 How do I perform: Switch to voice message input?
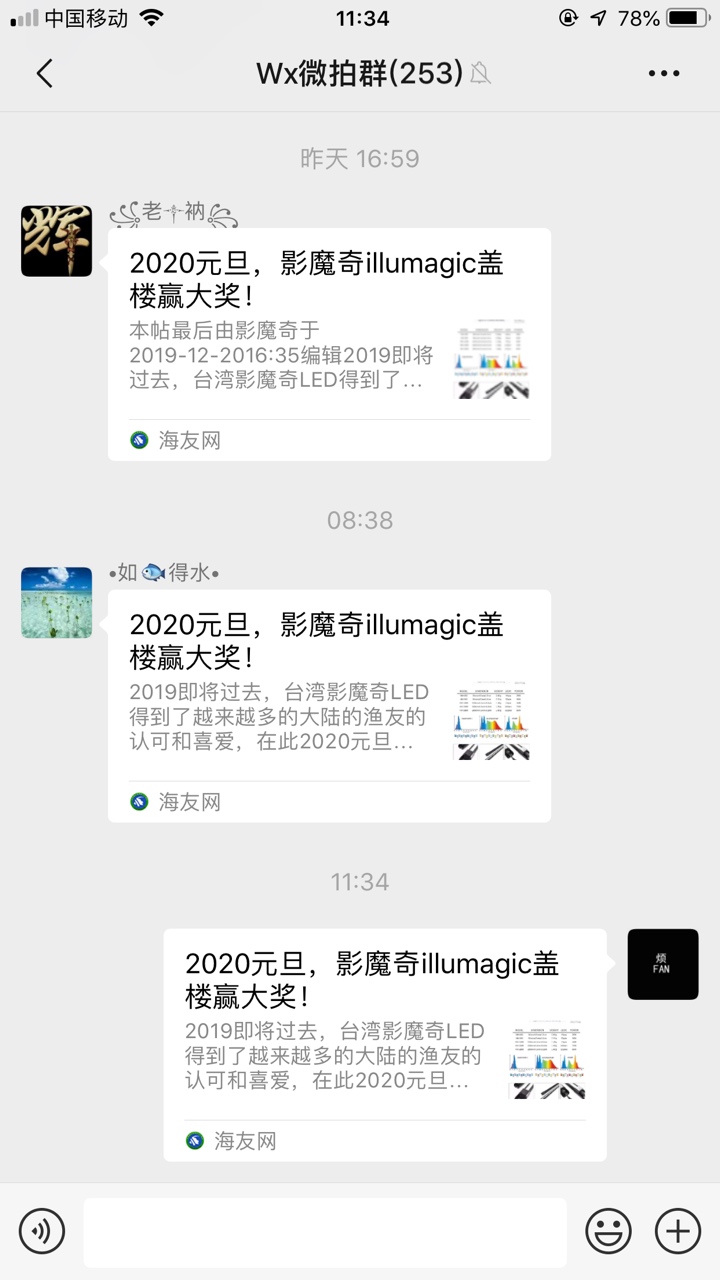42,1231
